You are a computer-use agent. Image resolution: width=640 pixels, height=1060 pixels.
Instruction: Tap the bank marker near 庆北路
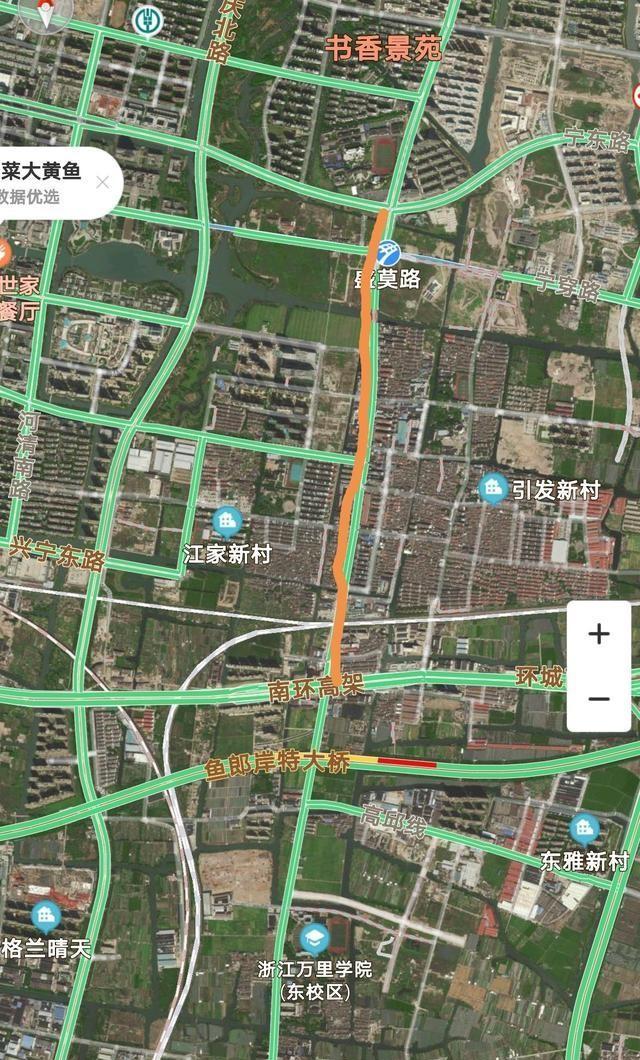click(x=148, y=22)
